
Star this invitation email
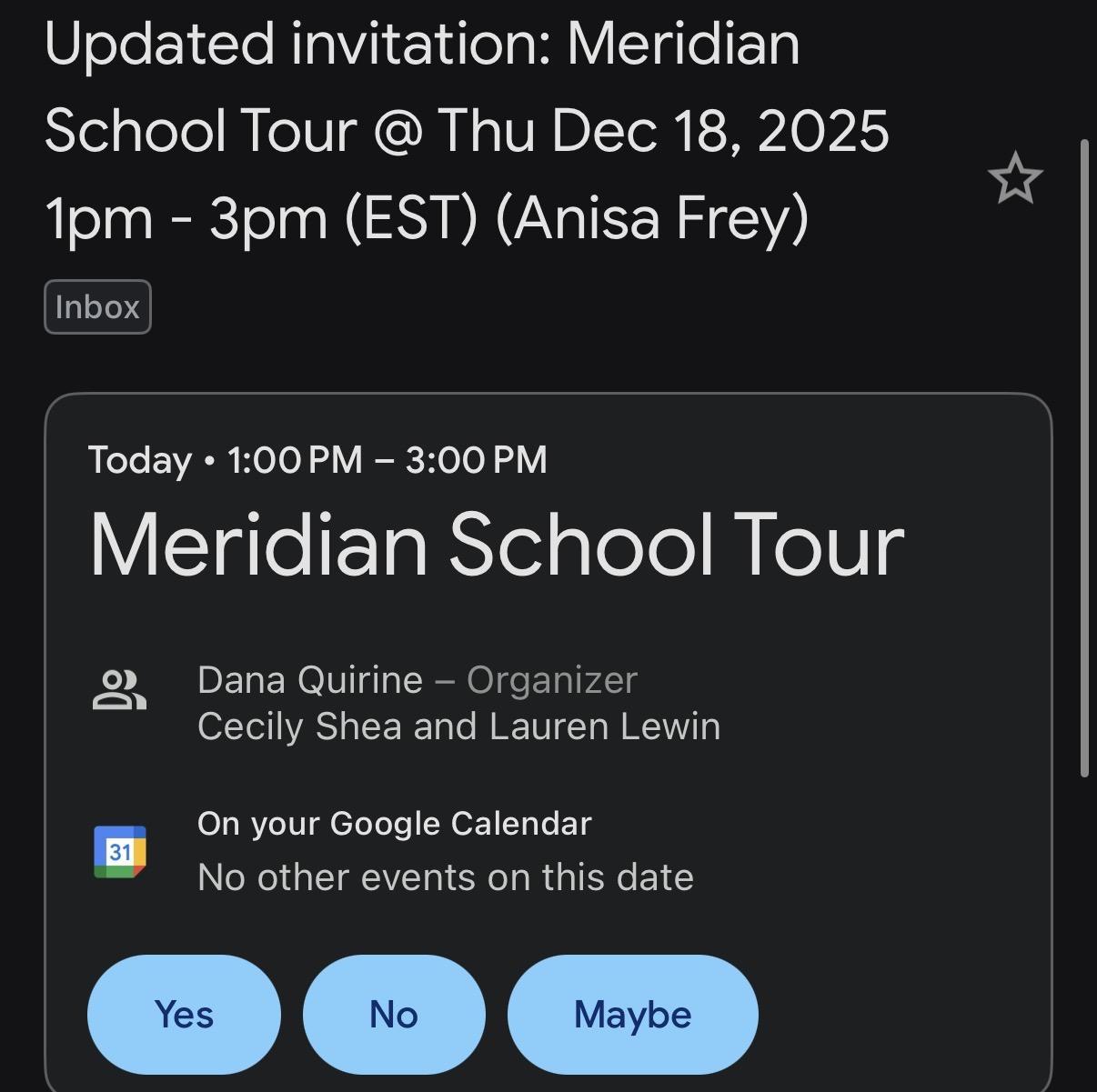[1014, 178]
